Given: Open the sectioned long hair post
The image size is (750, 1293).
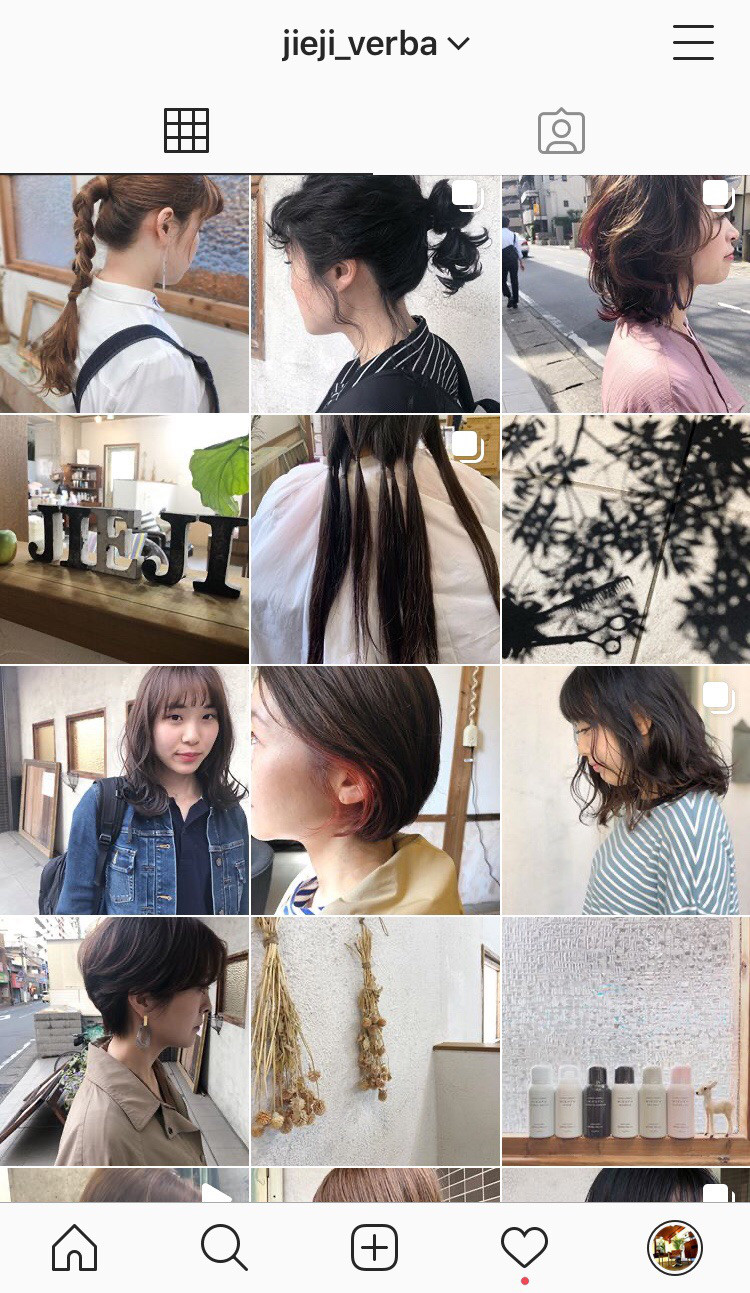Looking at the screenshot, I should tap(375, 539).
